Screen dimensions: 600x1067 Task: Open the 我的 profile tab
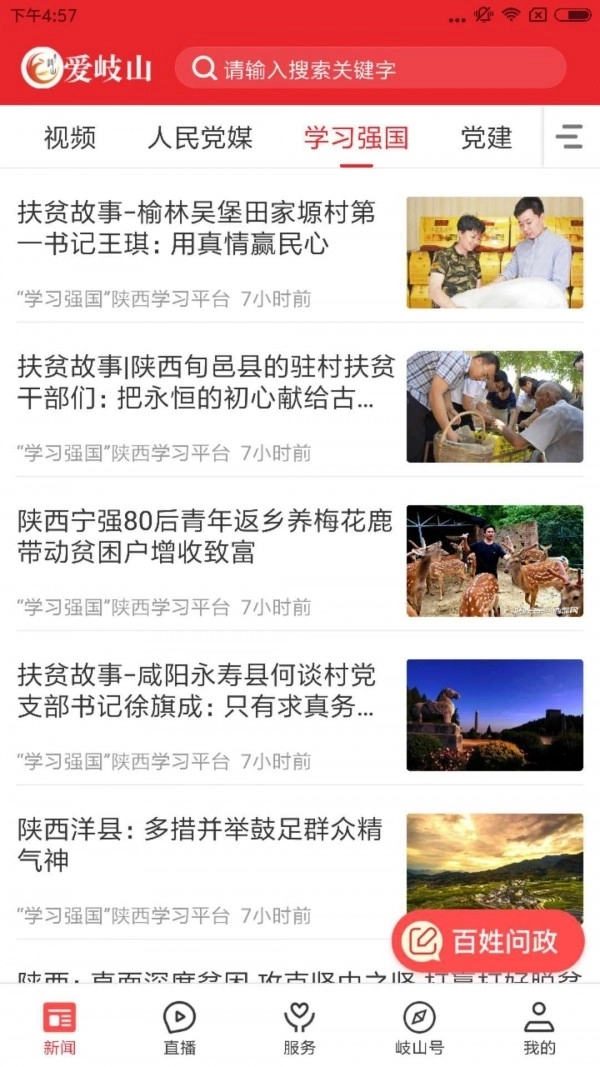tap(539, 1029)
